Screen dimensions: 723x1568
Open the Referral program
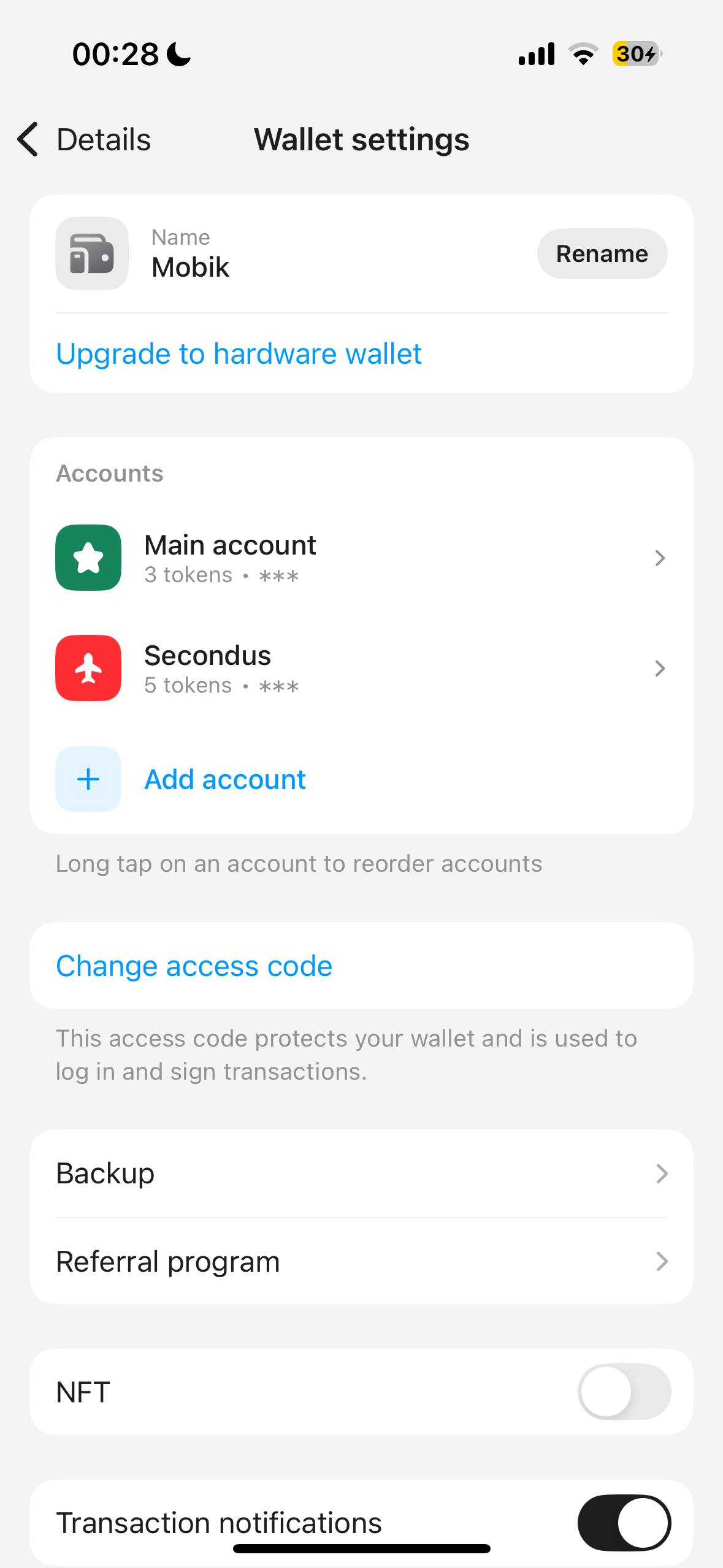[x=361, y=1262]
